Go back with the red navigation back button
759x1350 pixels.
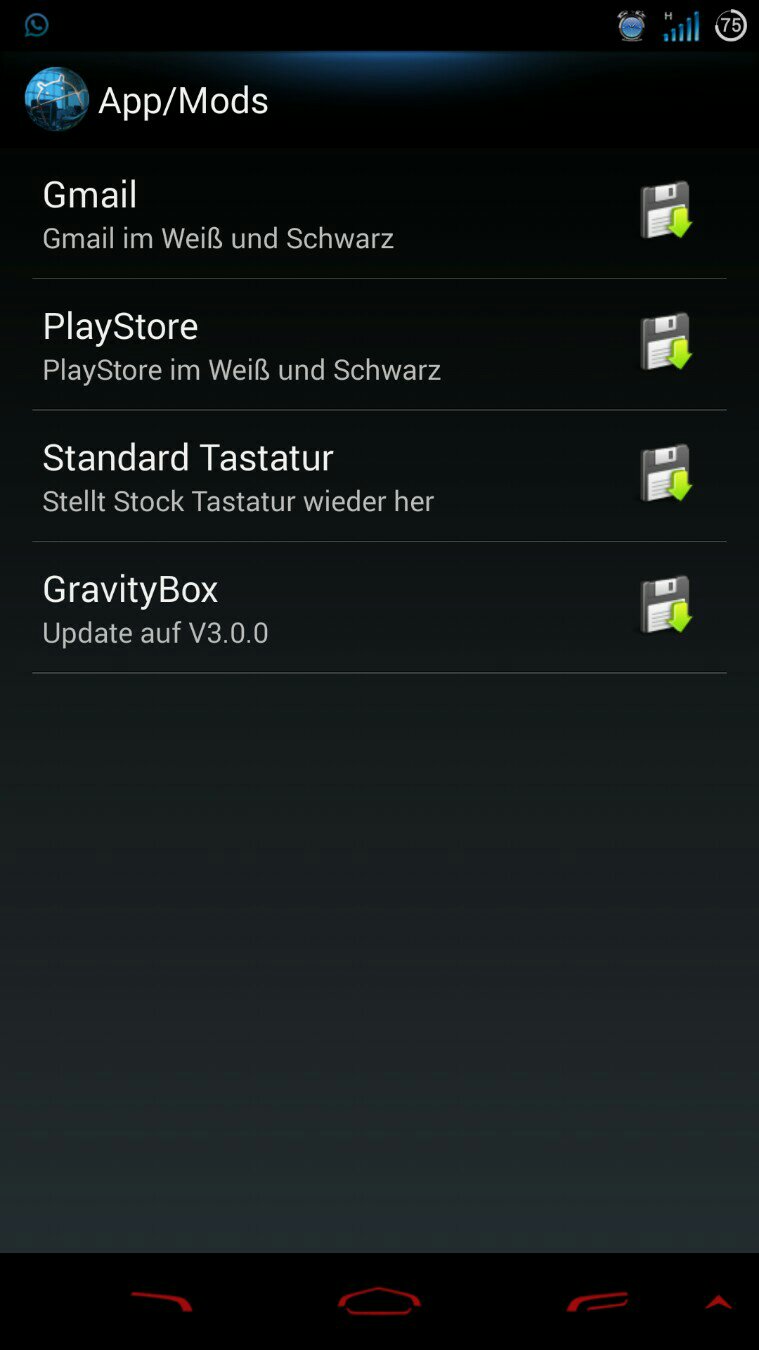point(161,1301)
